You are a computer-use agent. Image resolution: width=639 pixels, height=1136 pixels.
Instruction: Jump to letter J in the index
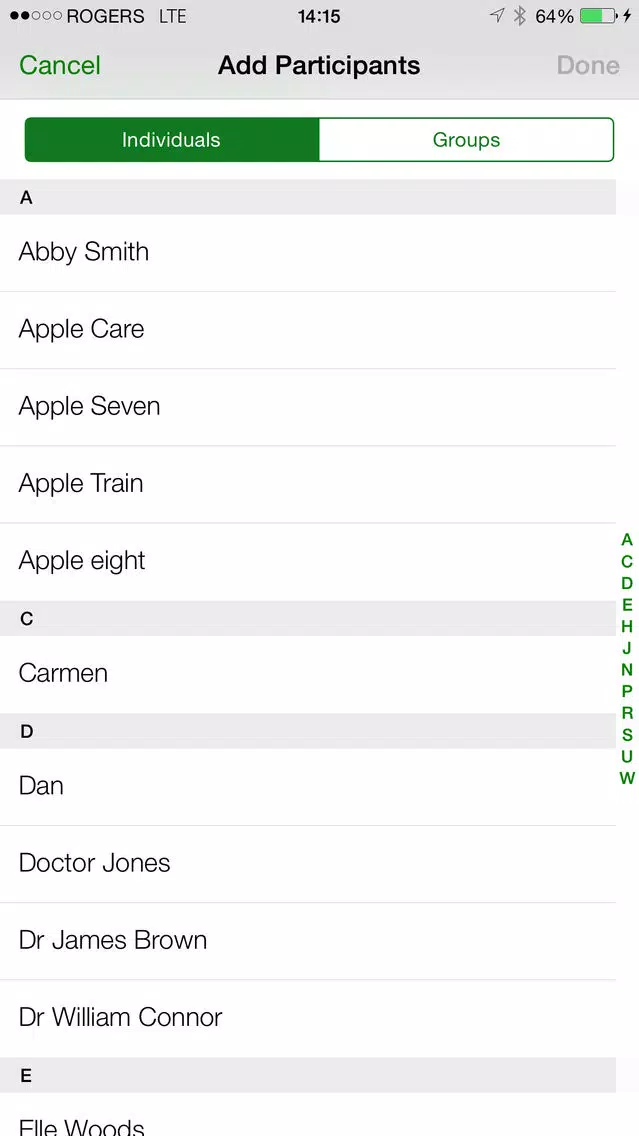[627, 648]
